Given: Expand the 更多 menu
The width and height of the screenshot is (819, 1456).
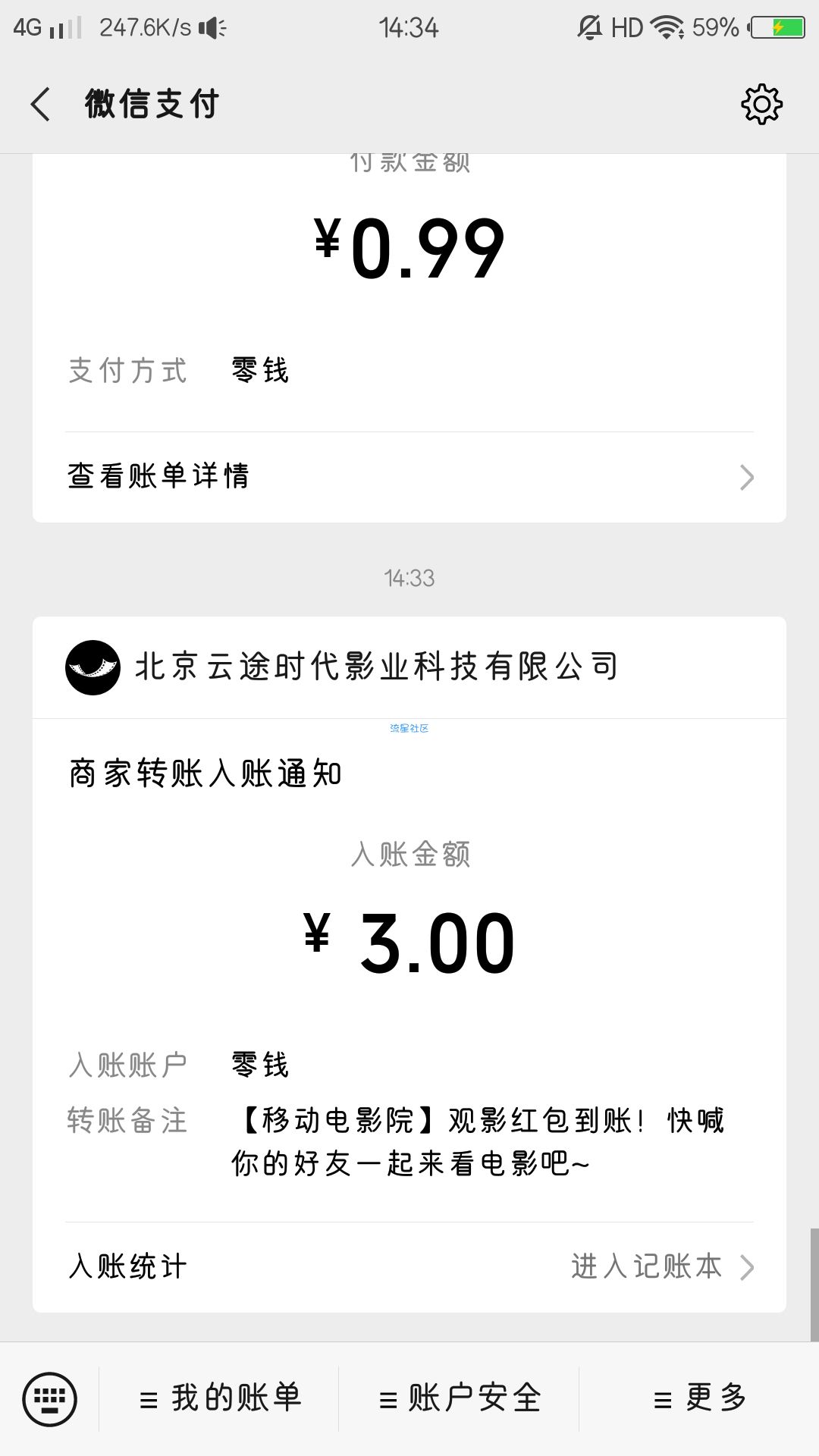Looking at the screenshot, I should pyautogui.click(x=700, y=1398).
